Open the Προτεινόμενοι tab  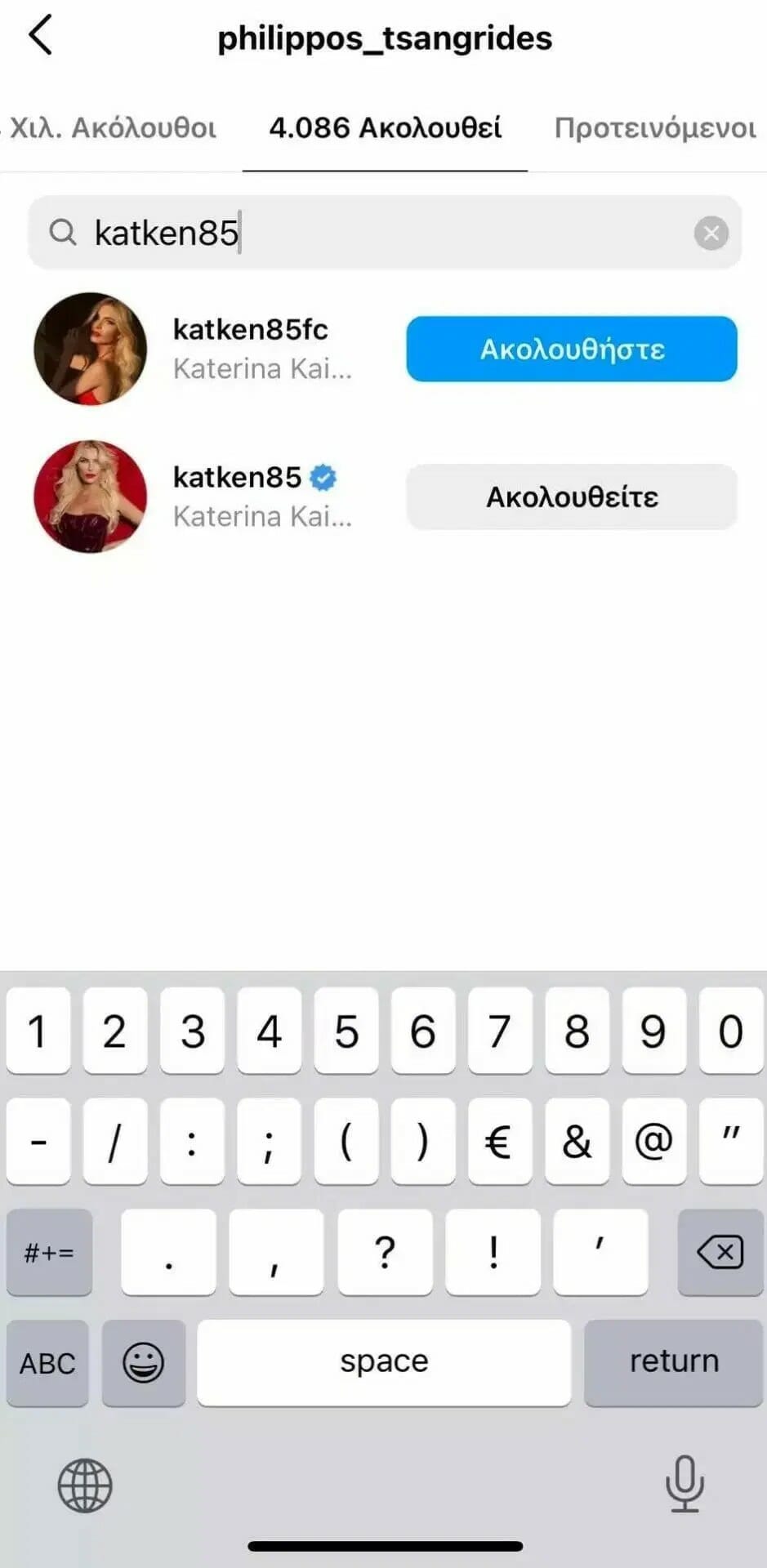coord(655,128)
